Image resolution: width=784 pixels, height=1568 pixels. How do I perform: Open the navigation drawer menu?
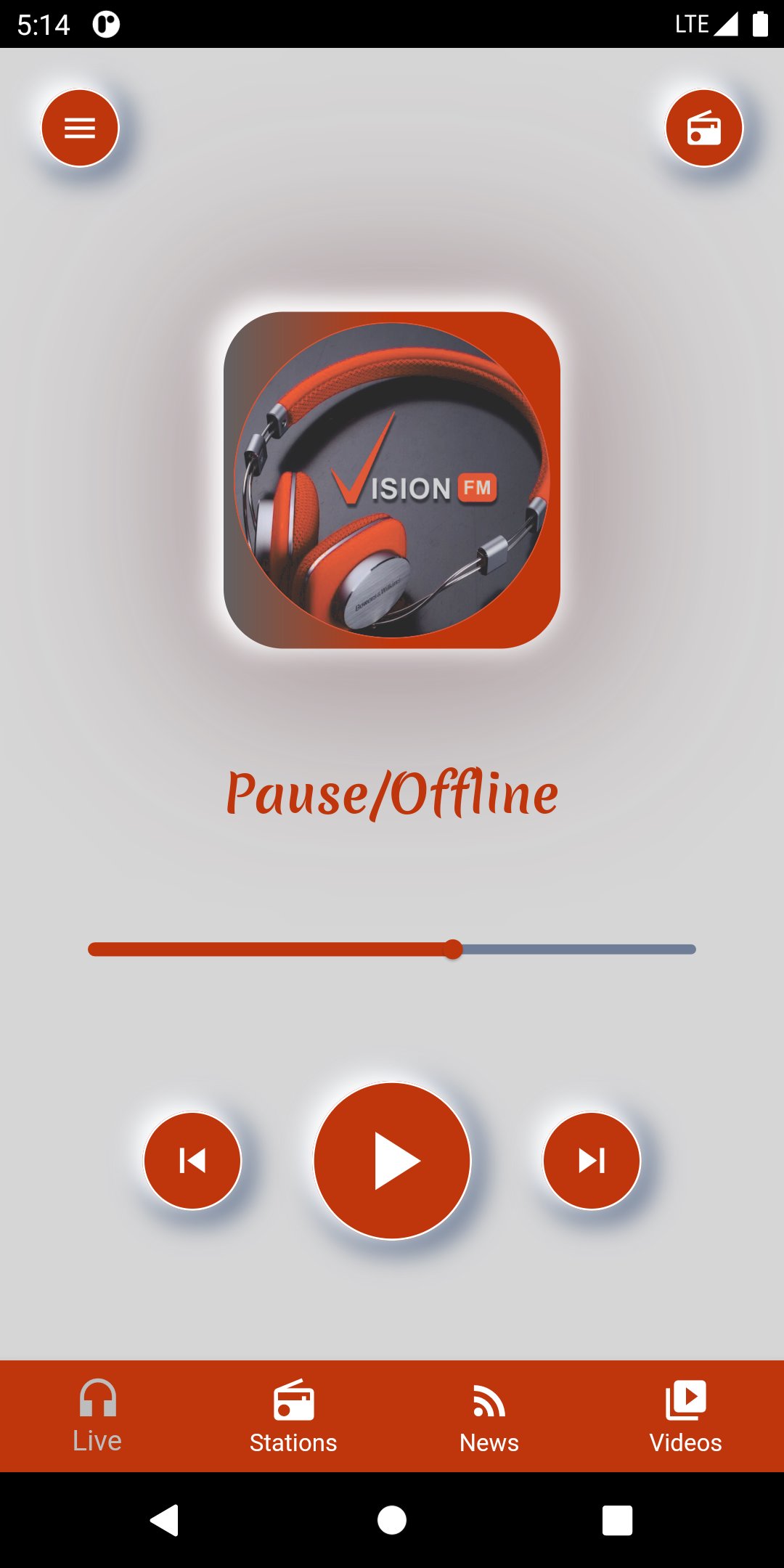(x=80, y=128)
